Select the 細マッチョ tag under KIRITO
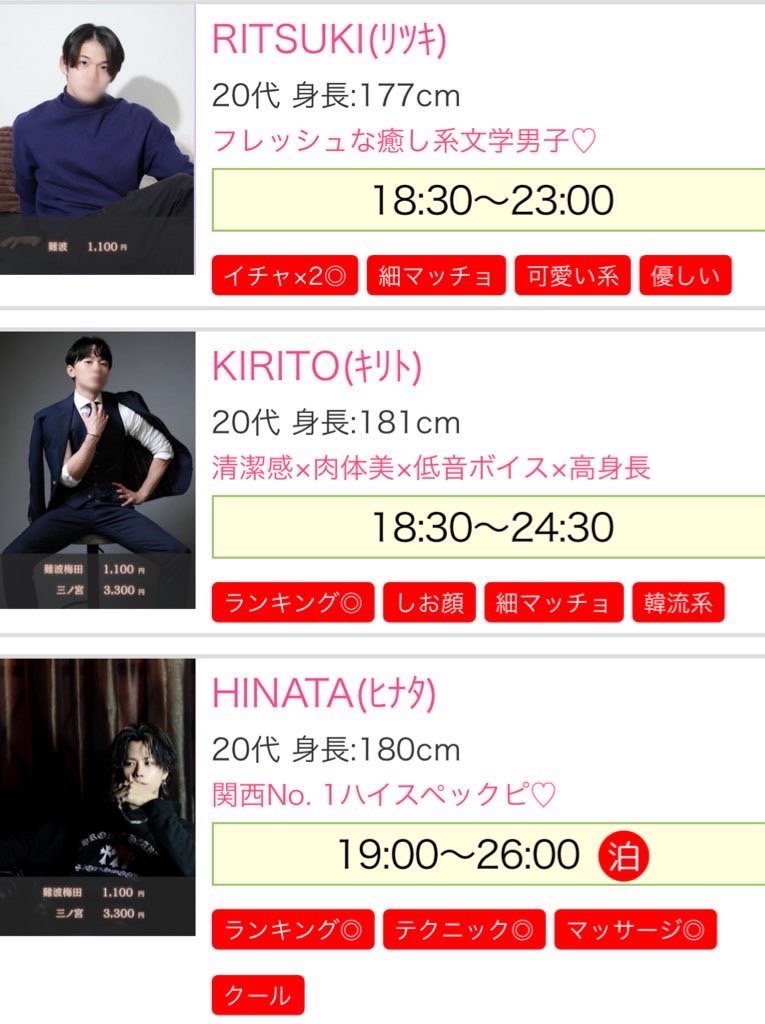This screenshot has width=765, height=1024. coord(554,603)
